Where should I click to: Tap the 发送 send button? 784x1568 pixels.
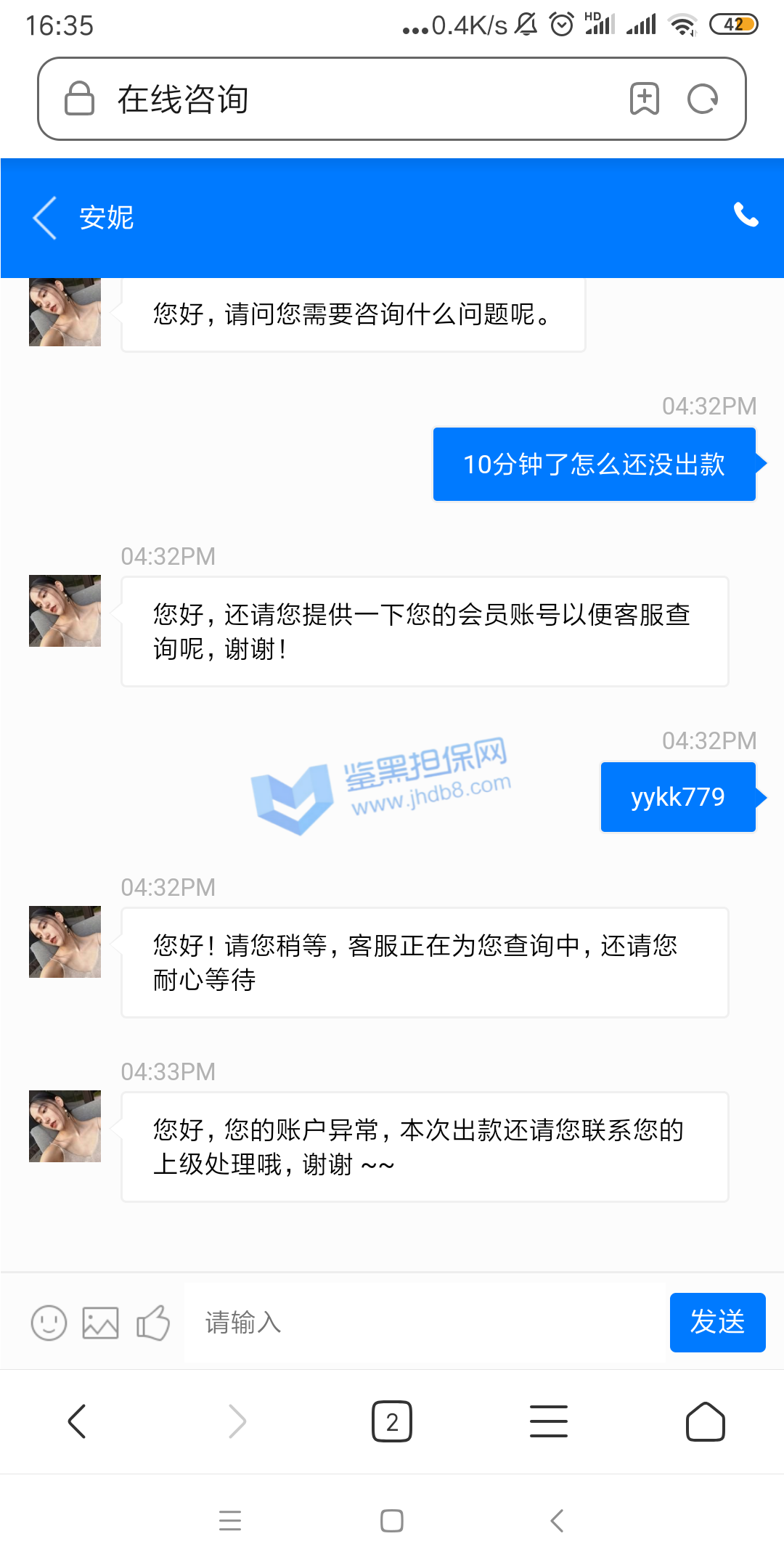tap(717, 1323)
